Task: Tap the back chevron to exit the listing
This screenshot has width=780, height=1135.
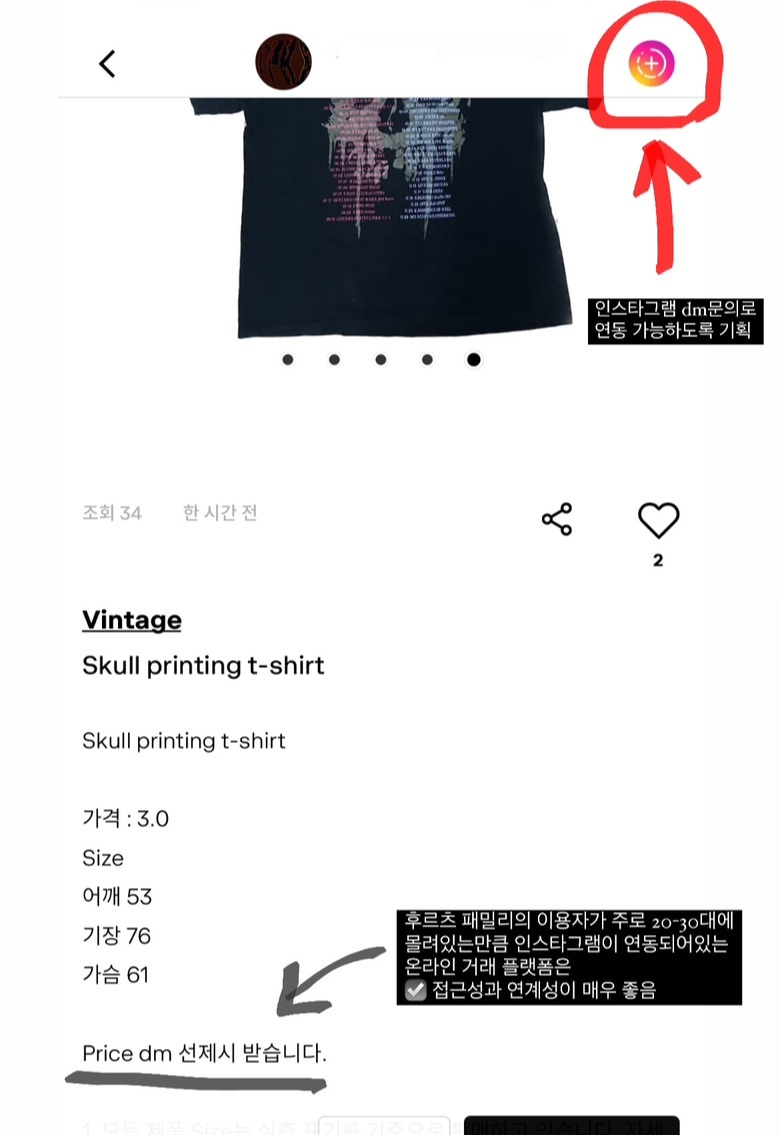Action: coord(105,62)
